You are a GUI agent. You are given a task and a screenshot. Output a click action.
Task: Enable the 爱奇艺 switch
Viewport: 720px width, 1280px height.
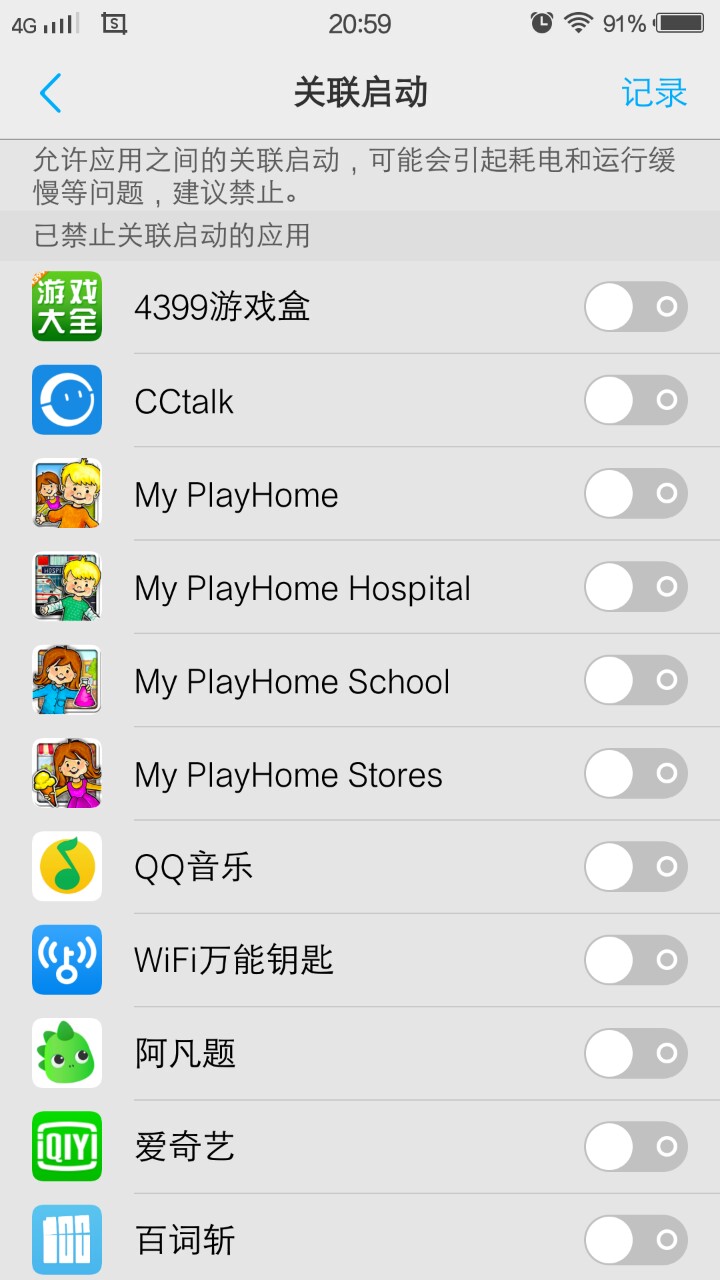pyautogui.click(x=636, y=1147)
